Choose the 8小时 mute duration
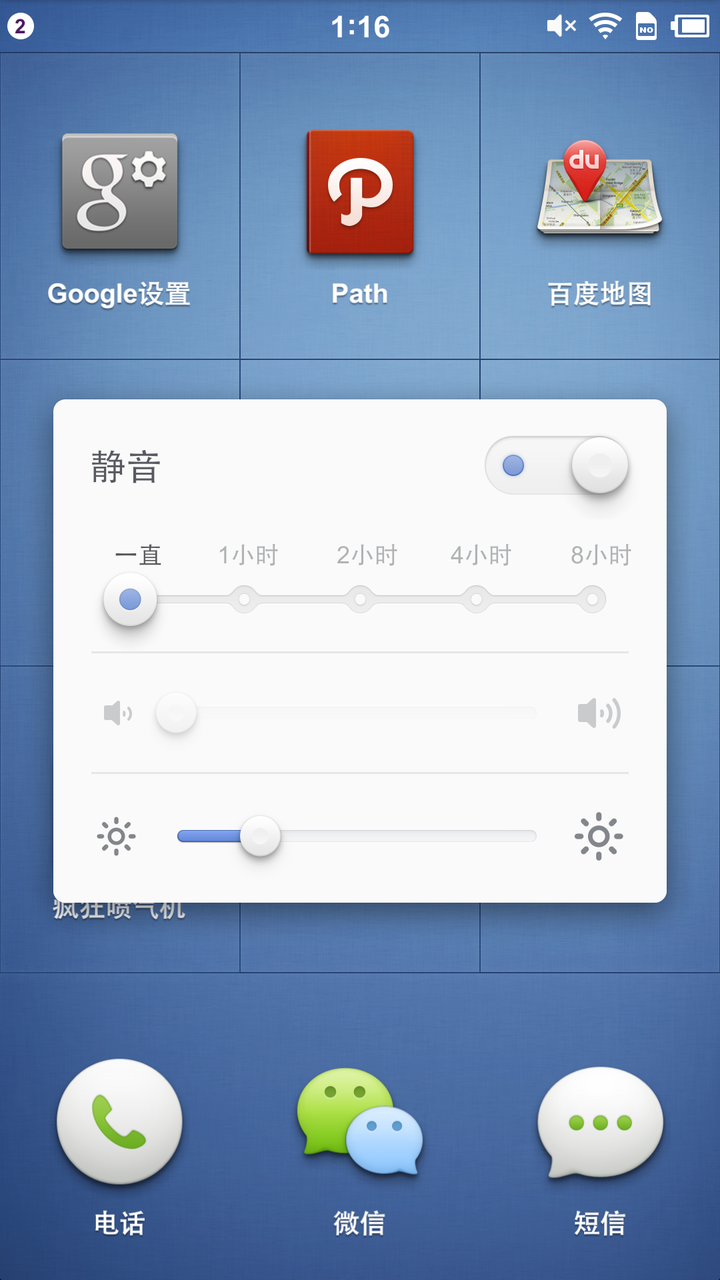 click(x=601, y=555)
